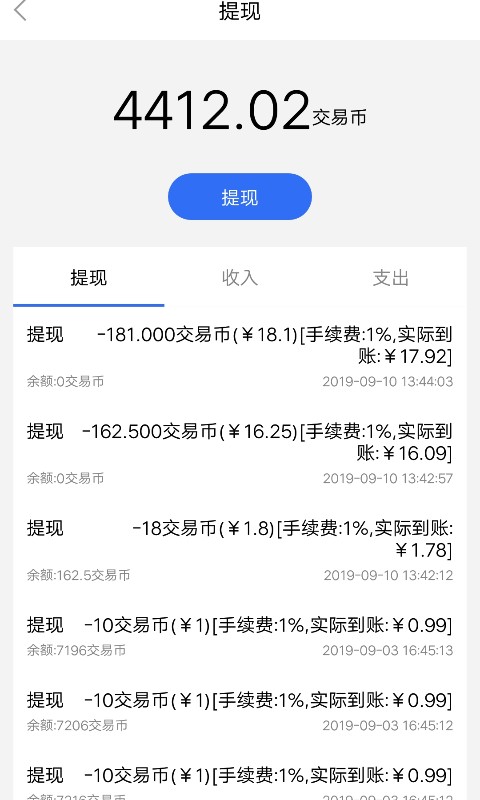The width and height of the screenshot is (480, 800).
Task: Select the 提现 records tab
Action: pyautogui.click(x=89, y=278)
